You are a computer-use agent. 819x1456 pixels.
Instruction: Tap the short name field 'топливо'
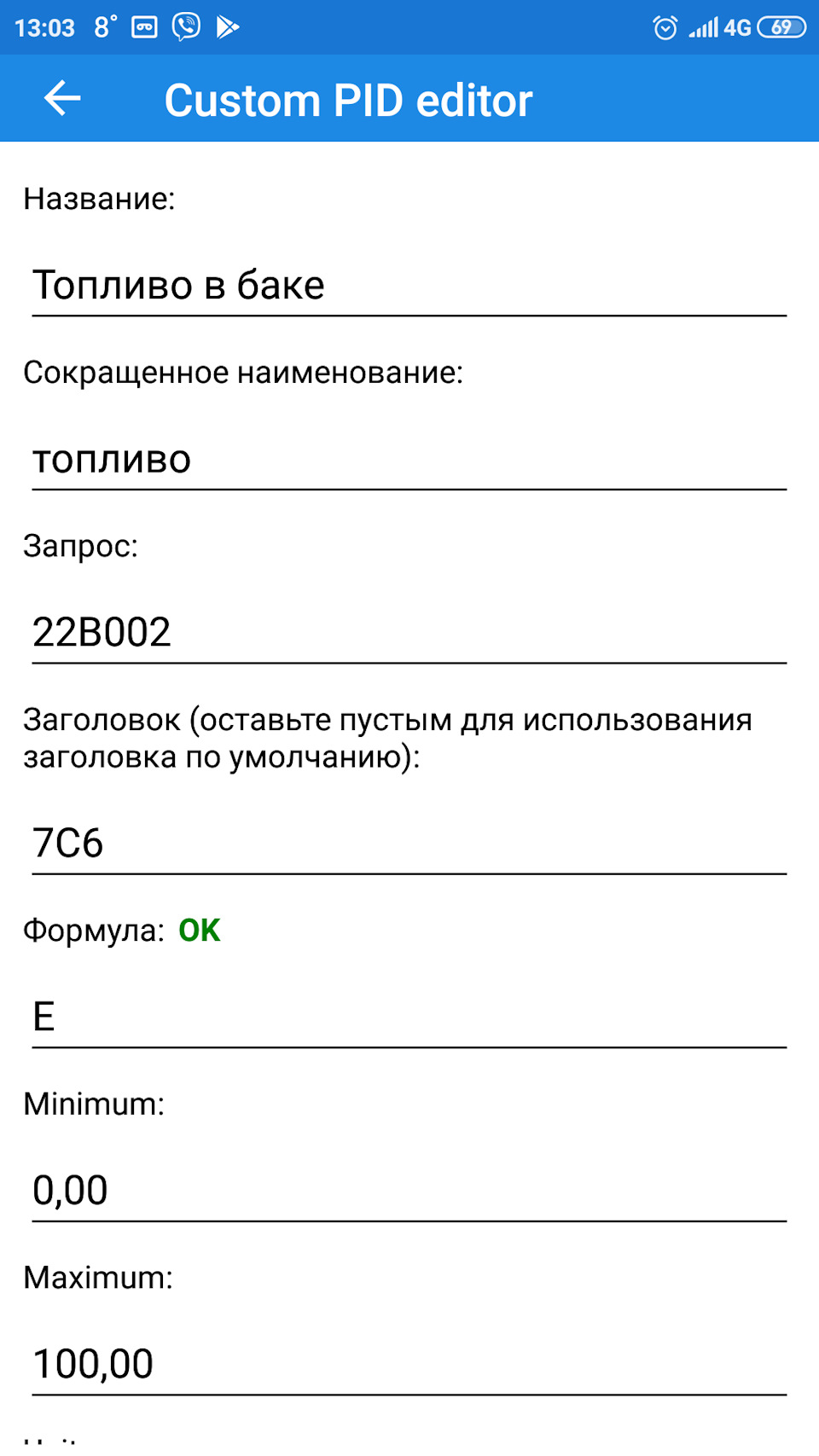pyautogui.click(x=408, y=461)
